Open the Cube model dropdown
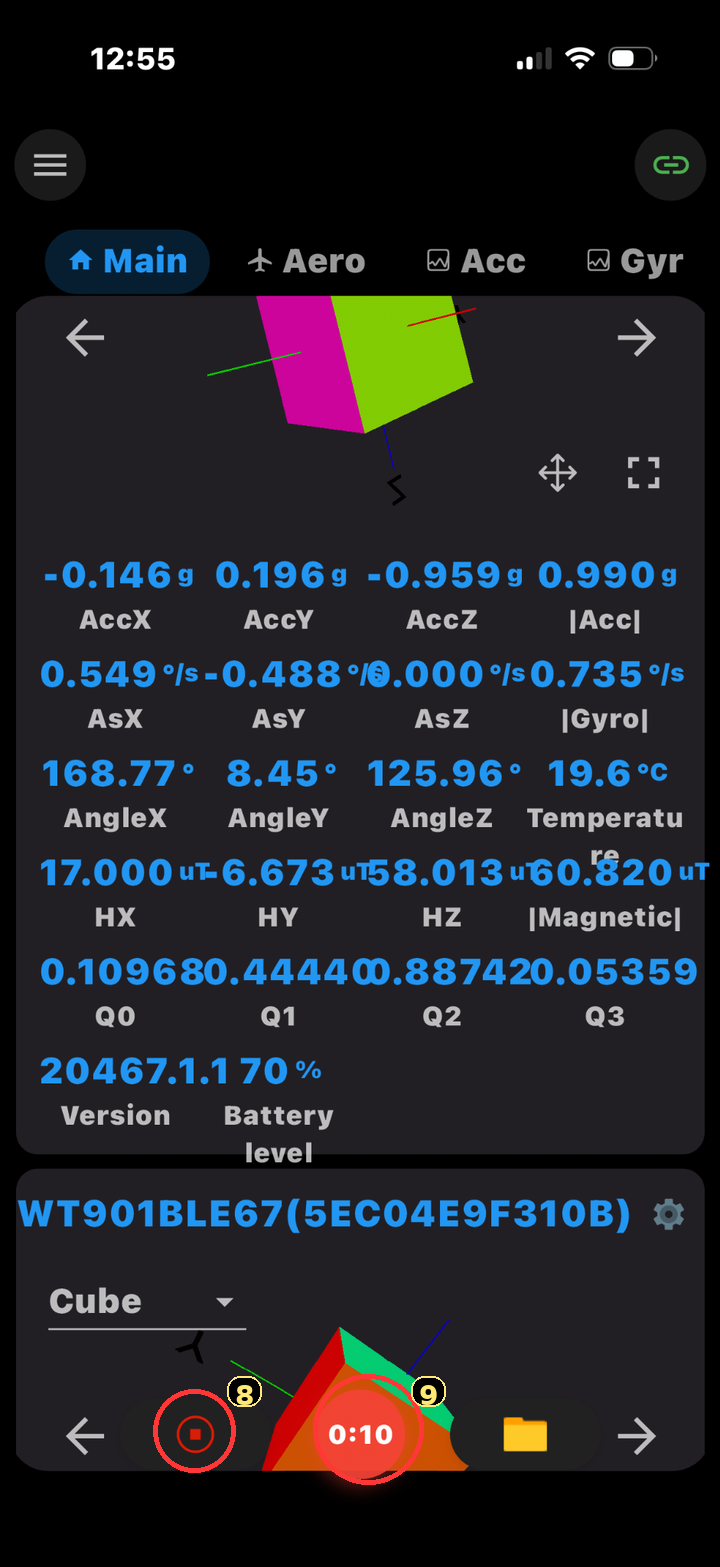The image size is (720, 1567). coord(147,1302)
